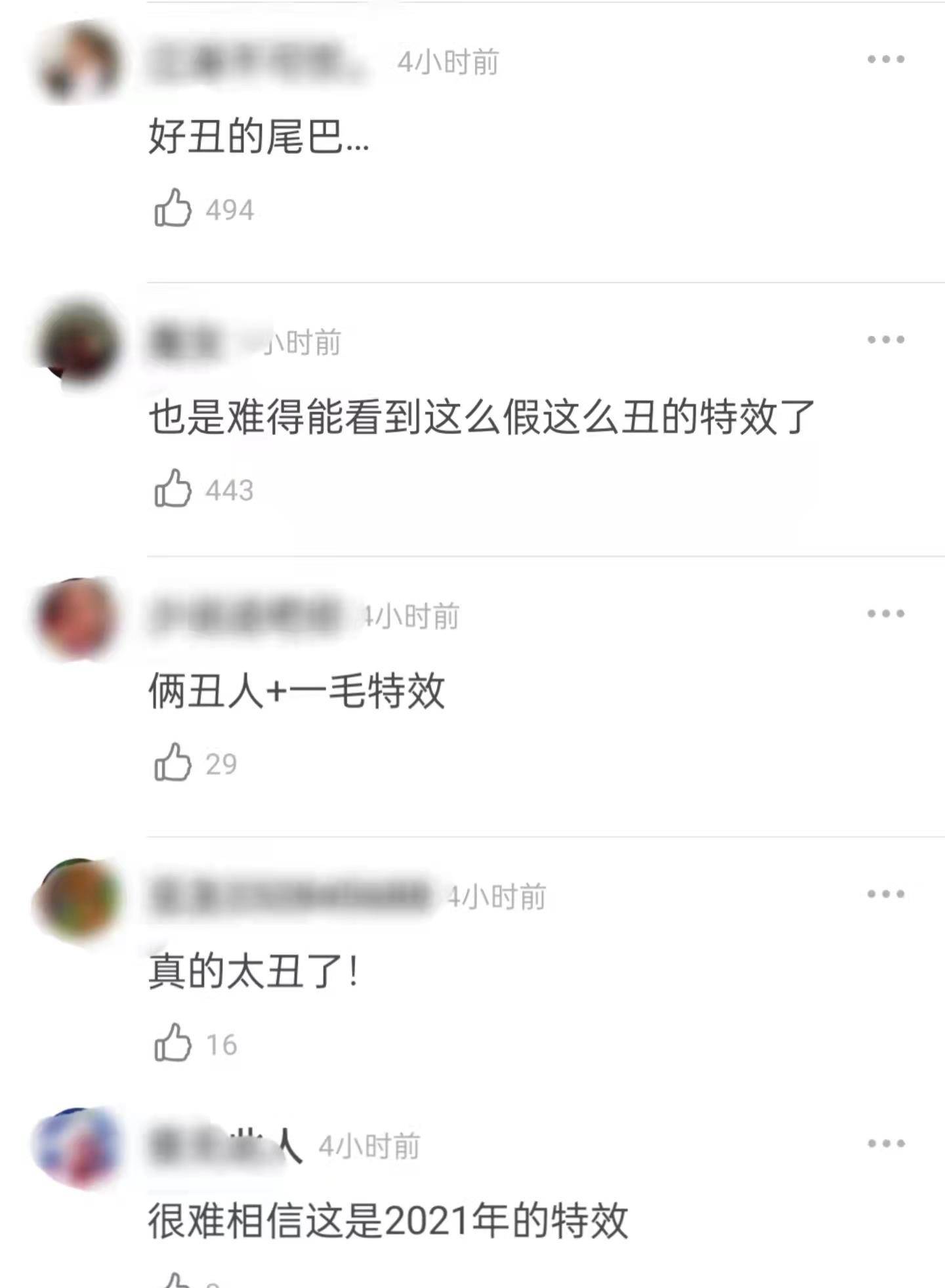This screenshot has height=1288, width=945.
Task: Open more options for 俩丑人+一毛特效 comment
Action: [x=885, y=613]
